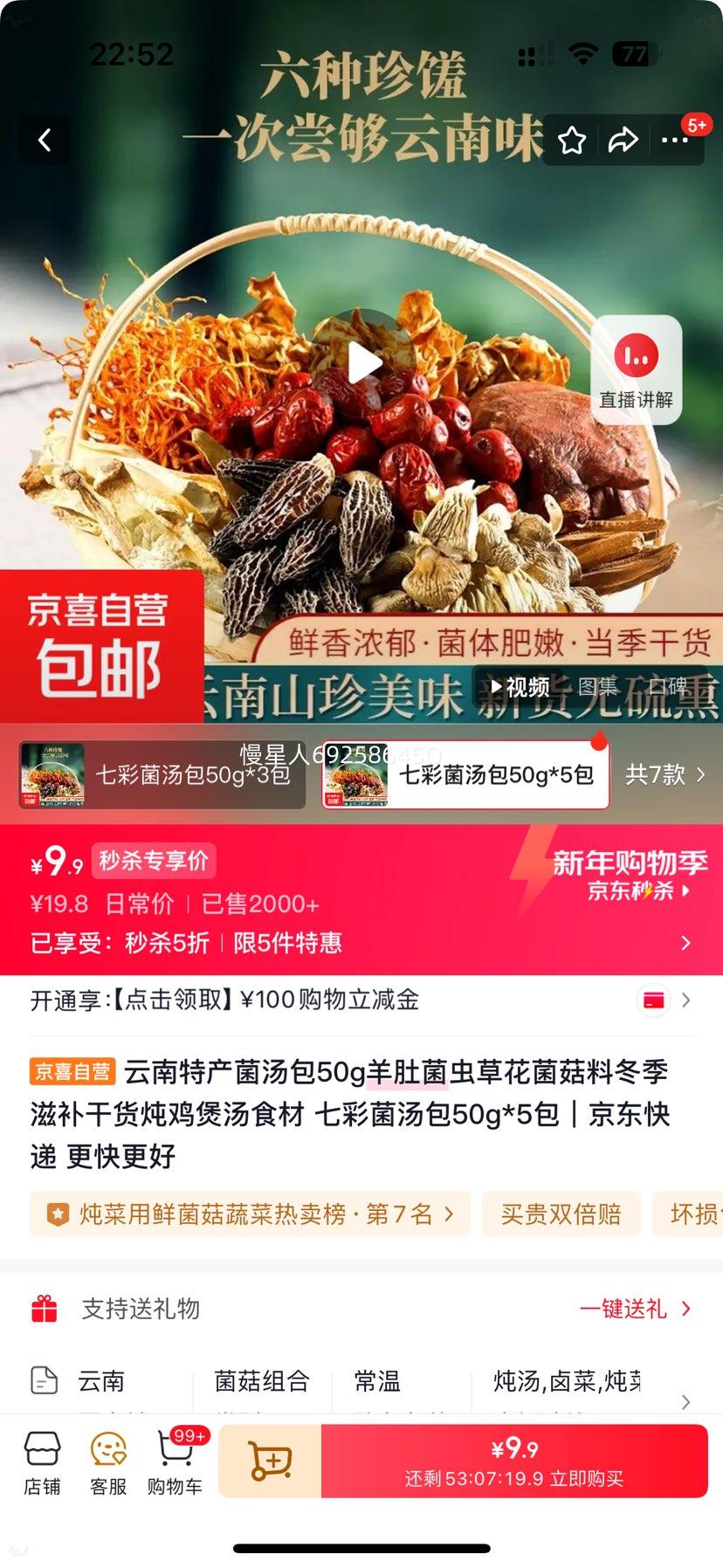Click the add-to-cart icon on bottom bar

point(269,1461)
